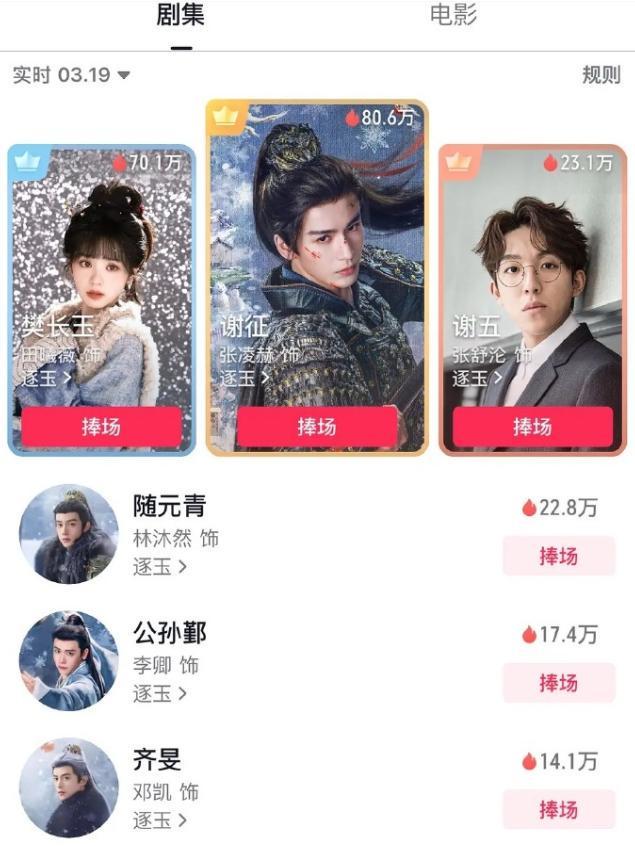This screenshot has width=635, height=846.
Task: Tap 捧场 on 谢征's card
Action: click(317, 427)
